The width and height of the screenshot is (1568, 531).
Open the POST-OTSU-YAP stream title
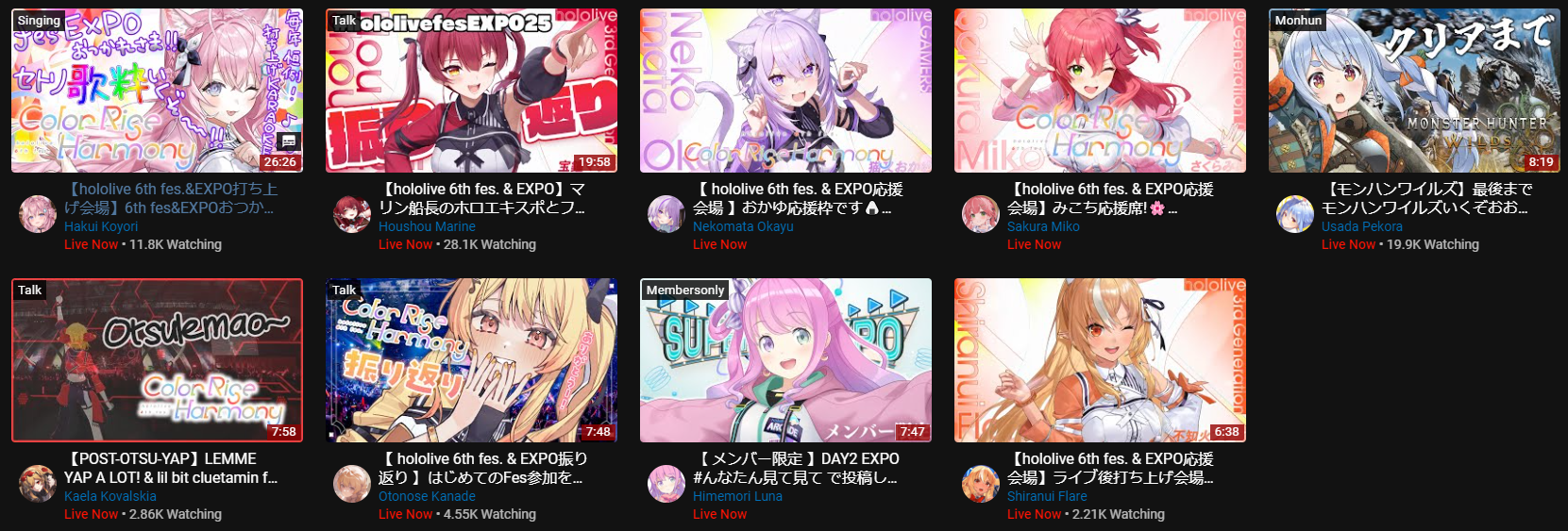click(170, 468)
